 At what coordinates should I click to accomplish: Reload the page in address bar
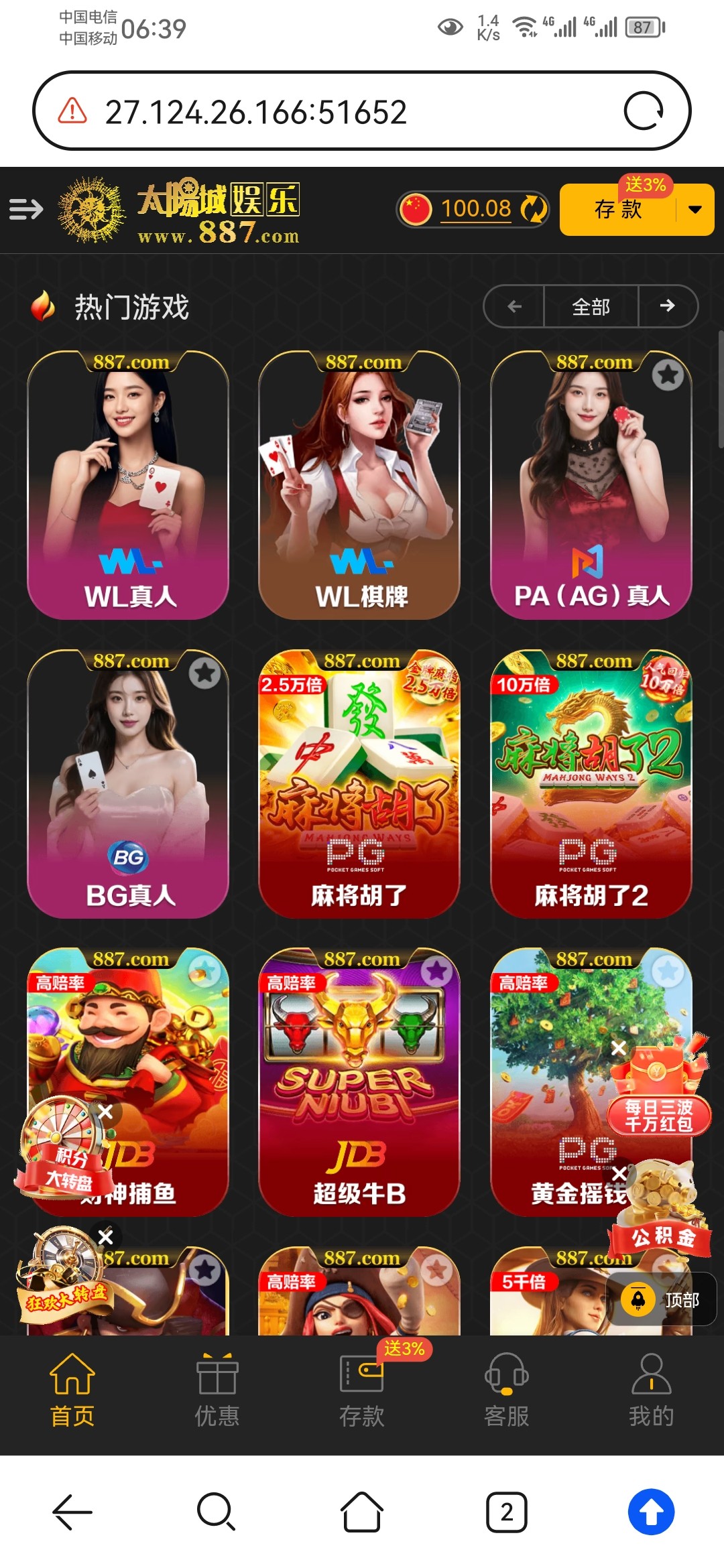(644, 111)
